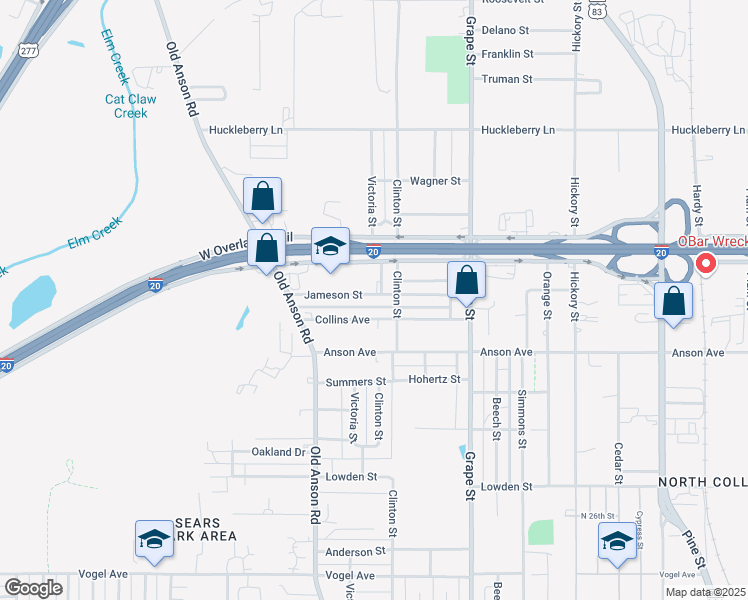The width and height of the screenshot is (748, 600).
Task: Open the school marker next to Jameson St
Action: tap(330, 247)
